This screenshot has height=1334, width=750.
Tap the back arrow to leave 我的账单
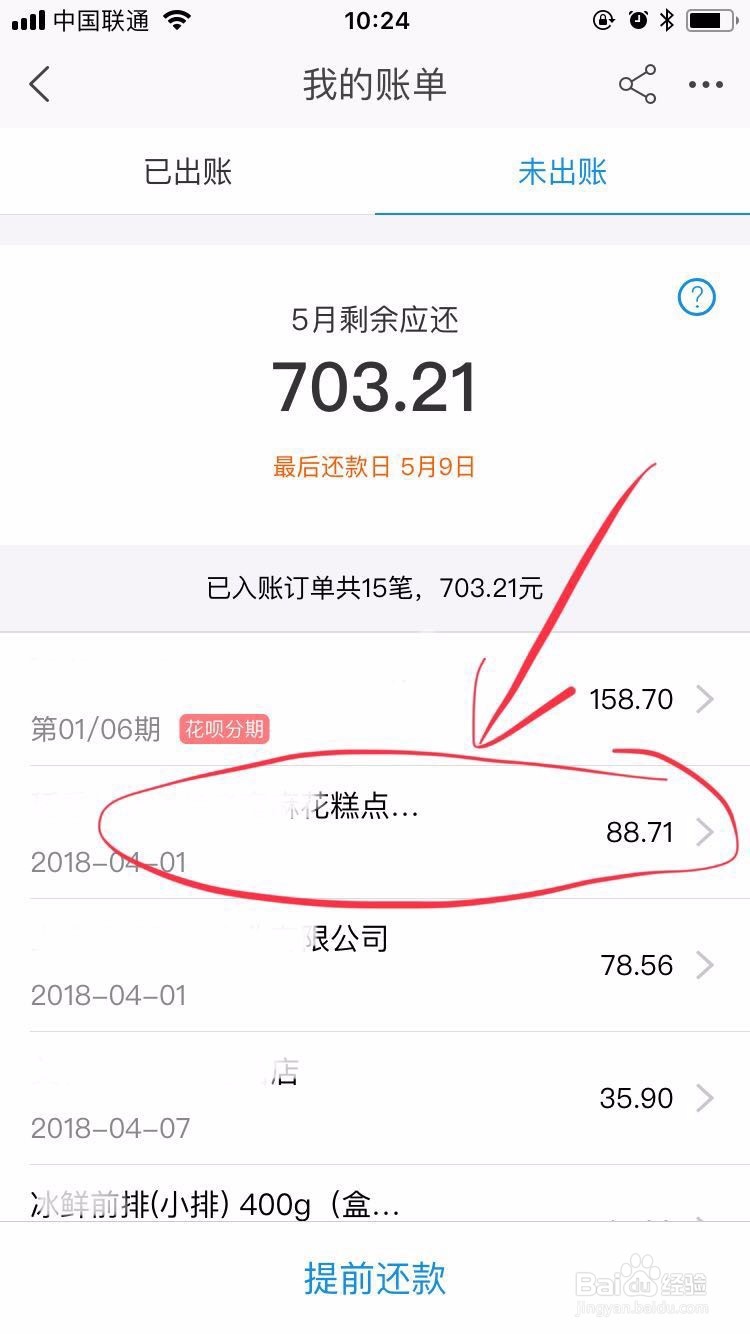click(x=40, y=85)
